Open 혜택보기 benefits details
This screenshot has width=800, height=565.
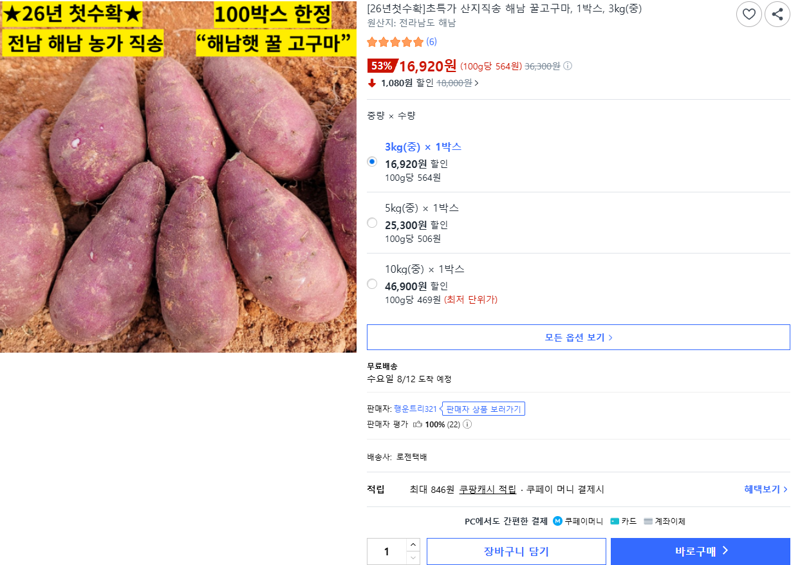pyautogui.click(x=765, y=489)
